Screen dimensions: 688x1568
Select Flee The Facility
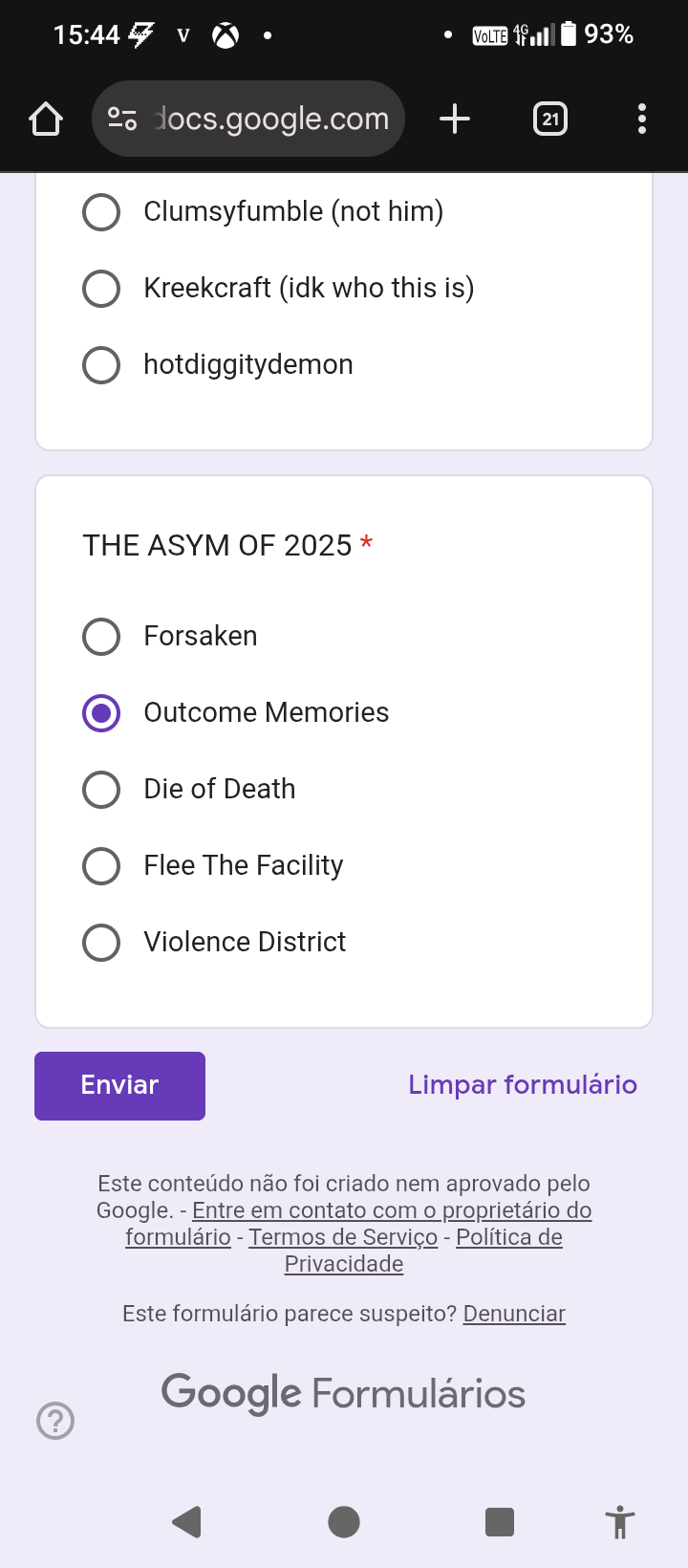coord(101,866)
